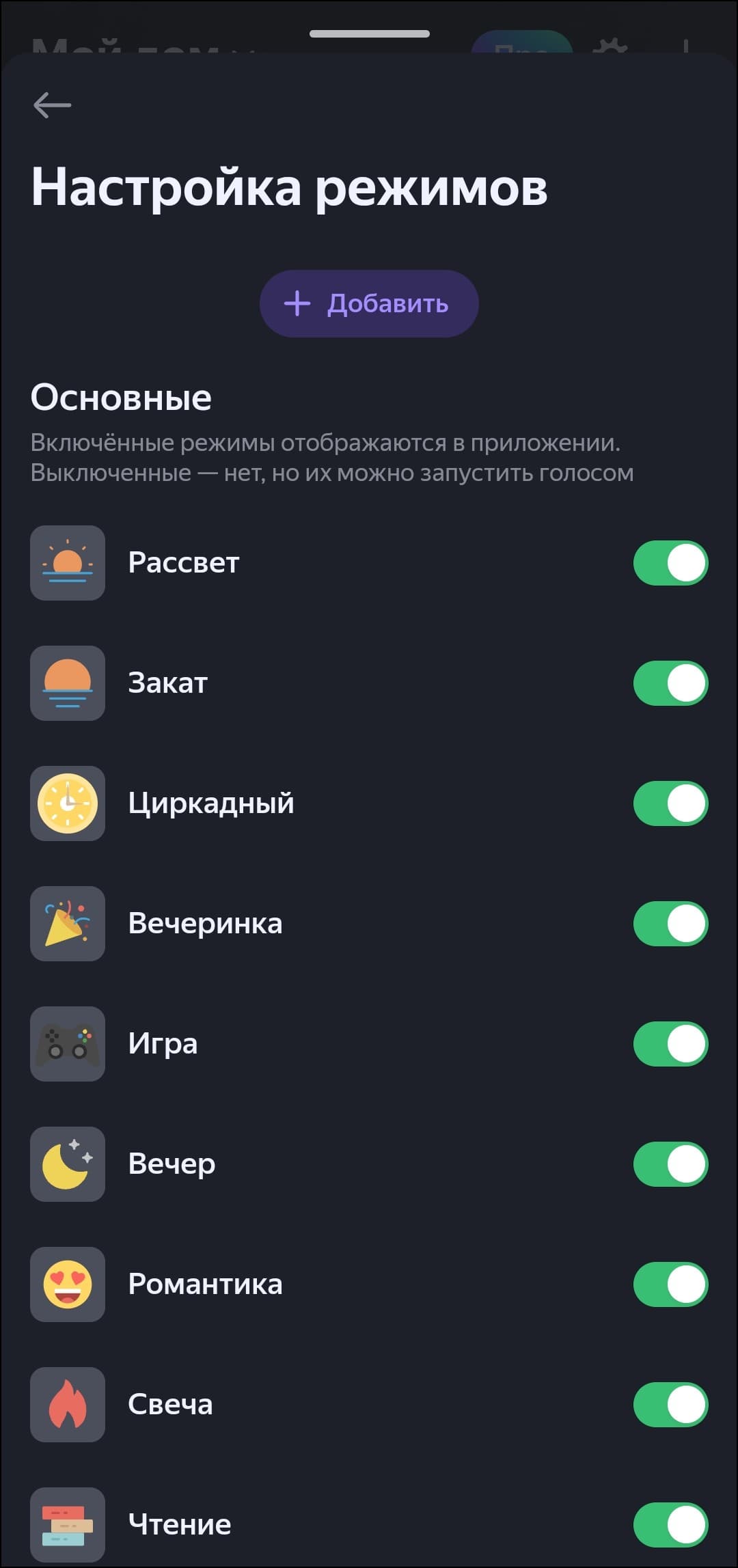The image size is (738, 1568).
Task: Turn off the Закат mode switch
Action: click(x=670, y=683)
